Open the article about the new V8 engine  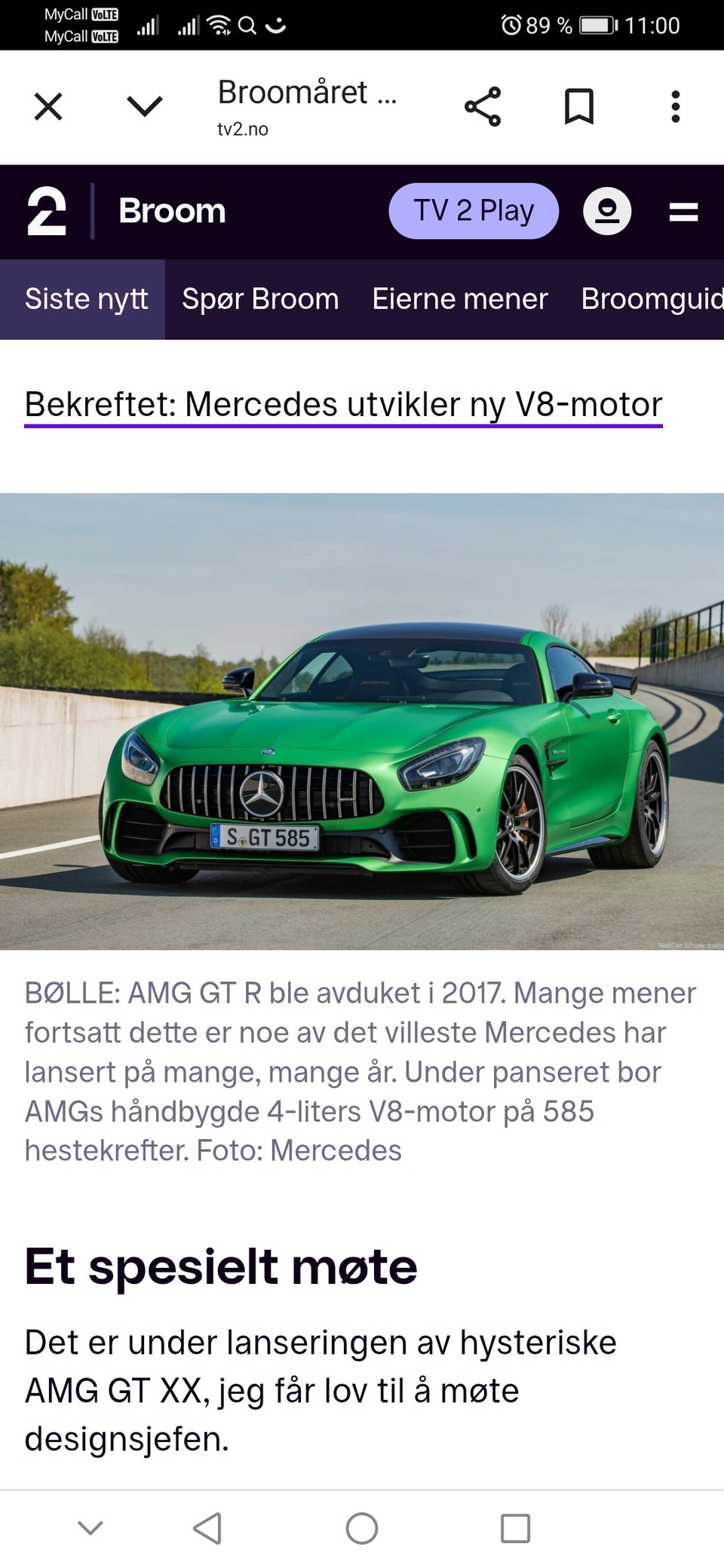pyautogui.click(x=343, y=404)
